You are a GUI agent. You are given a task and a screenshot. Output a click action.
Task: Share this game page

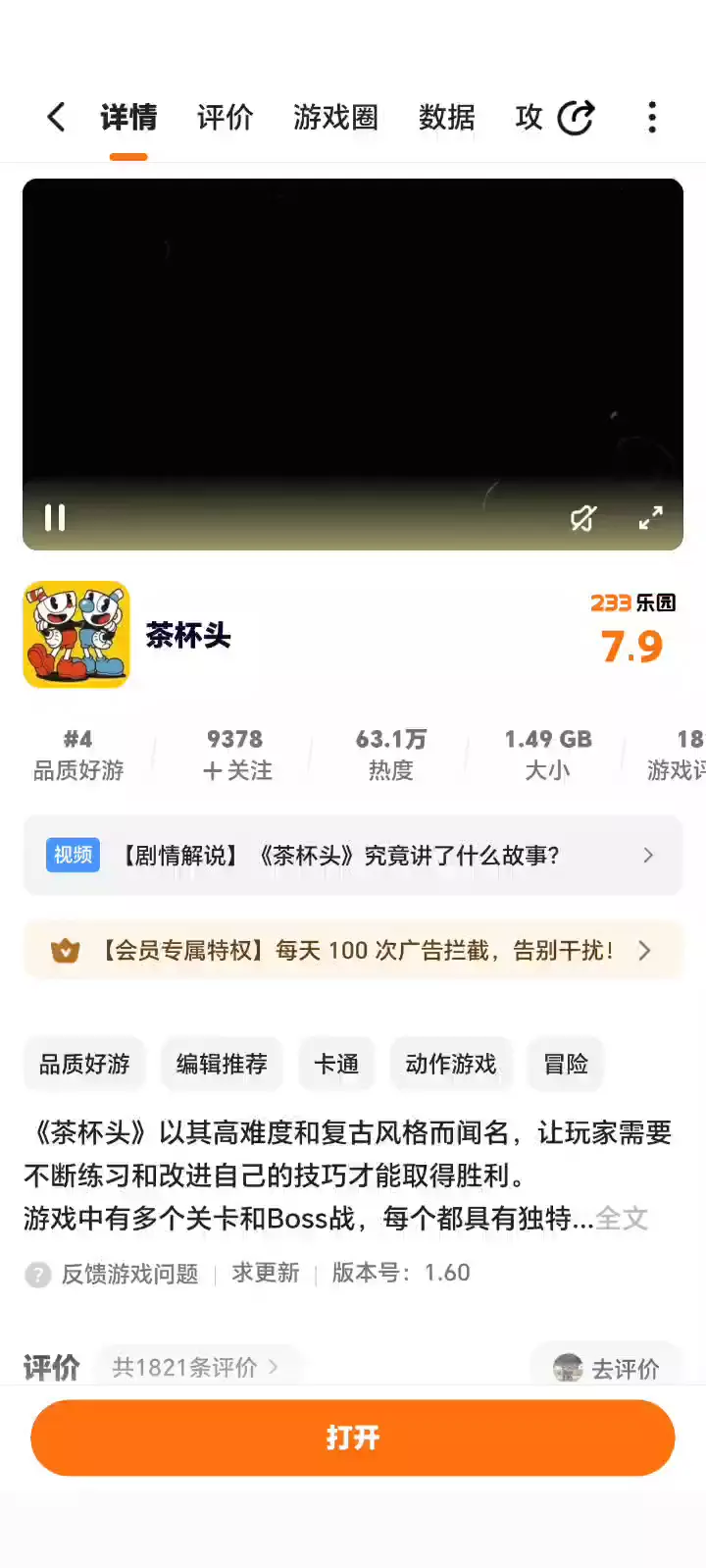coord(577,117)
